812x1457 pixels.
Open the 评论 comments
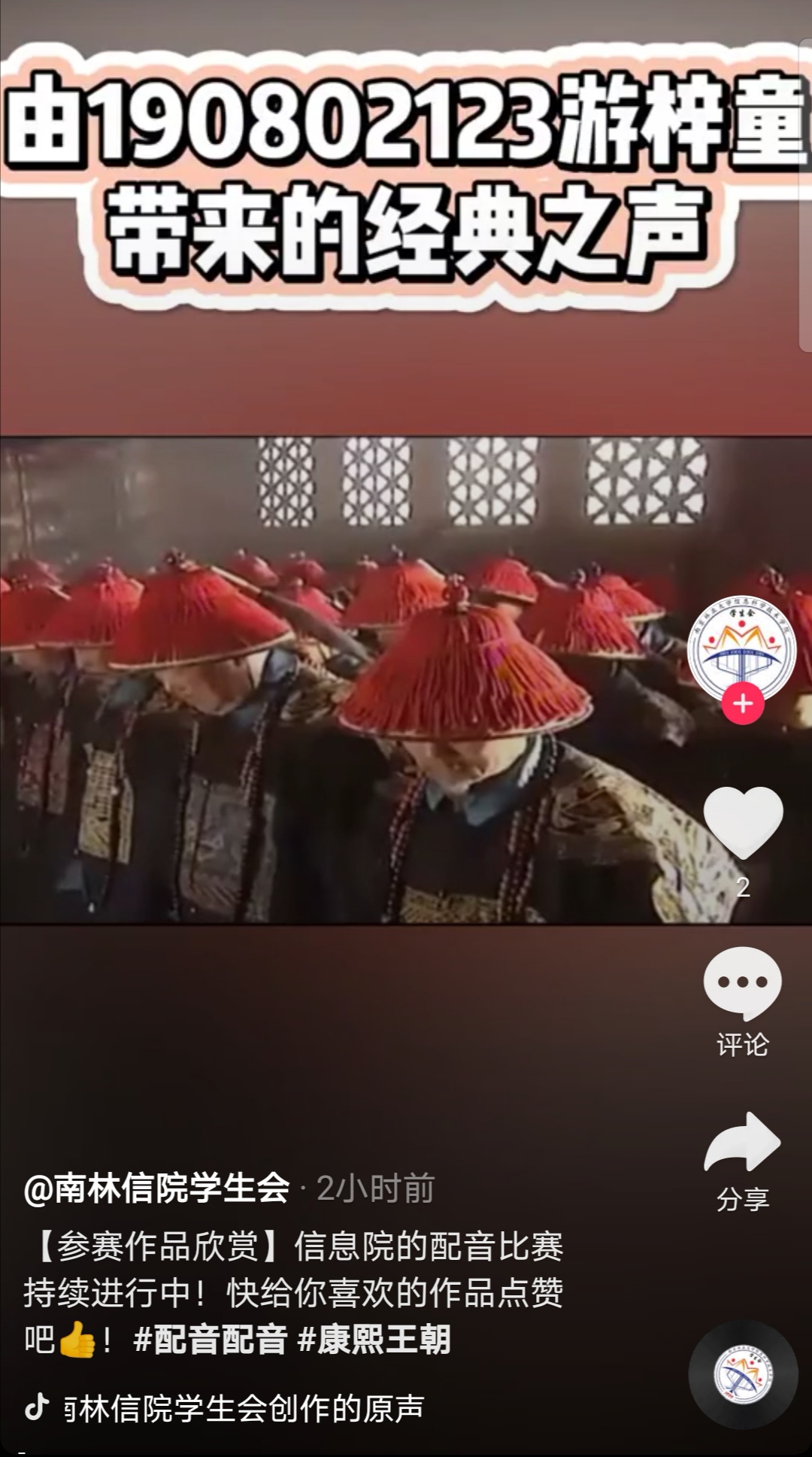743,982
